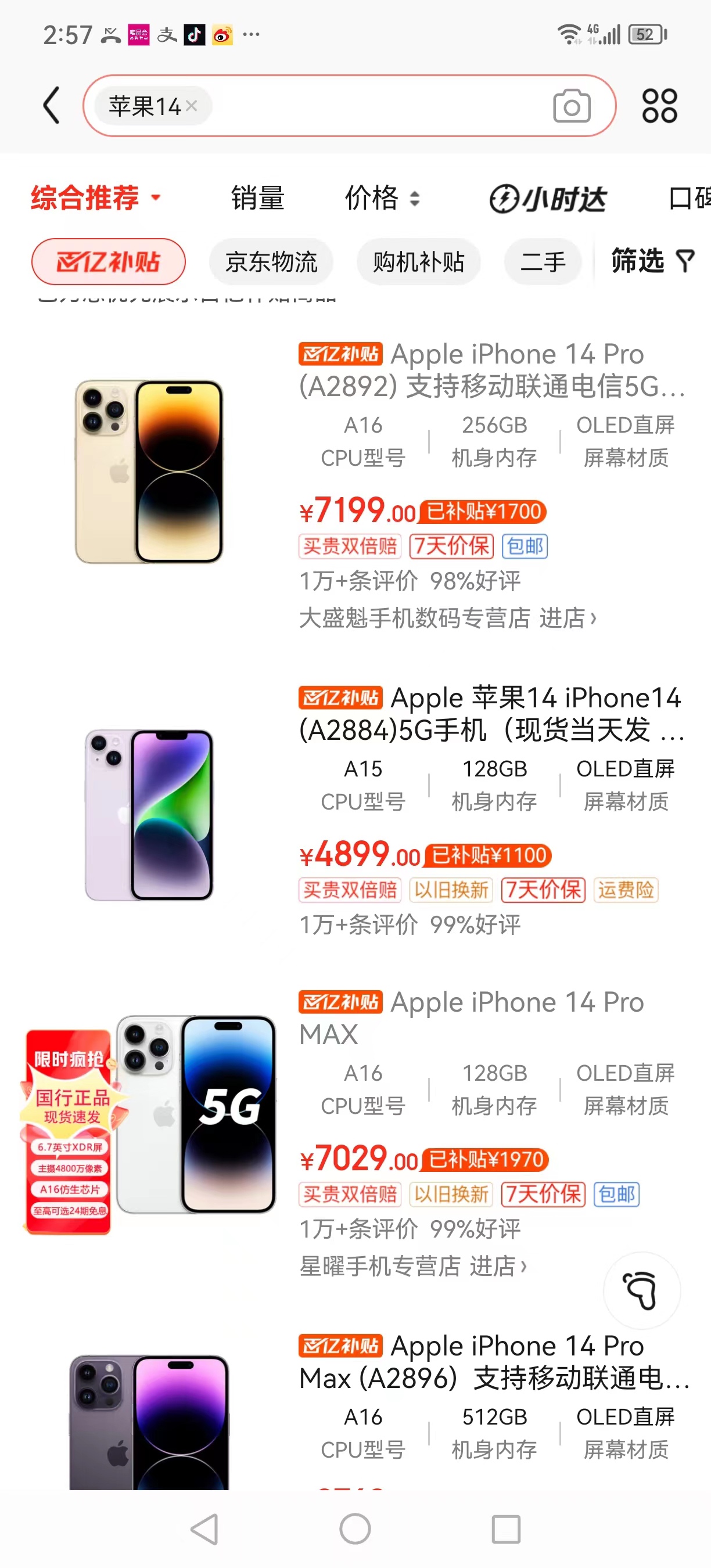Sort results by 销量
The image size is (711, 1568).
(x=257, y=198)
